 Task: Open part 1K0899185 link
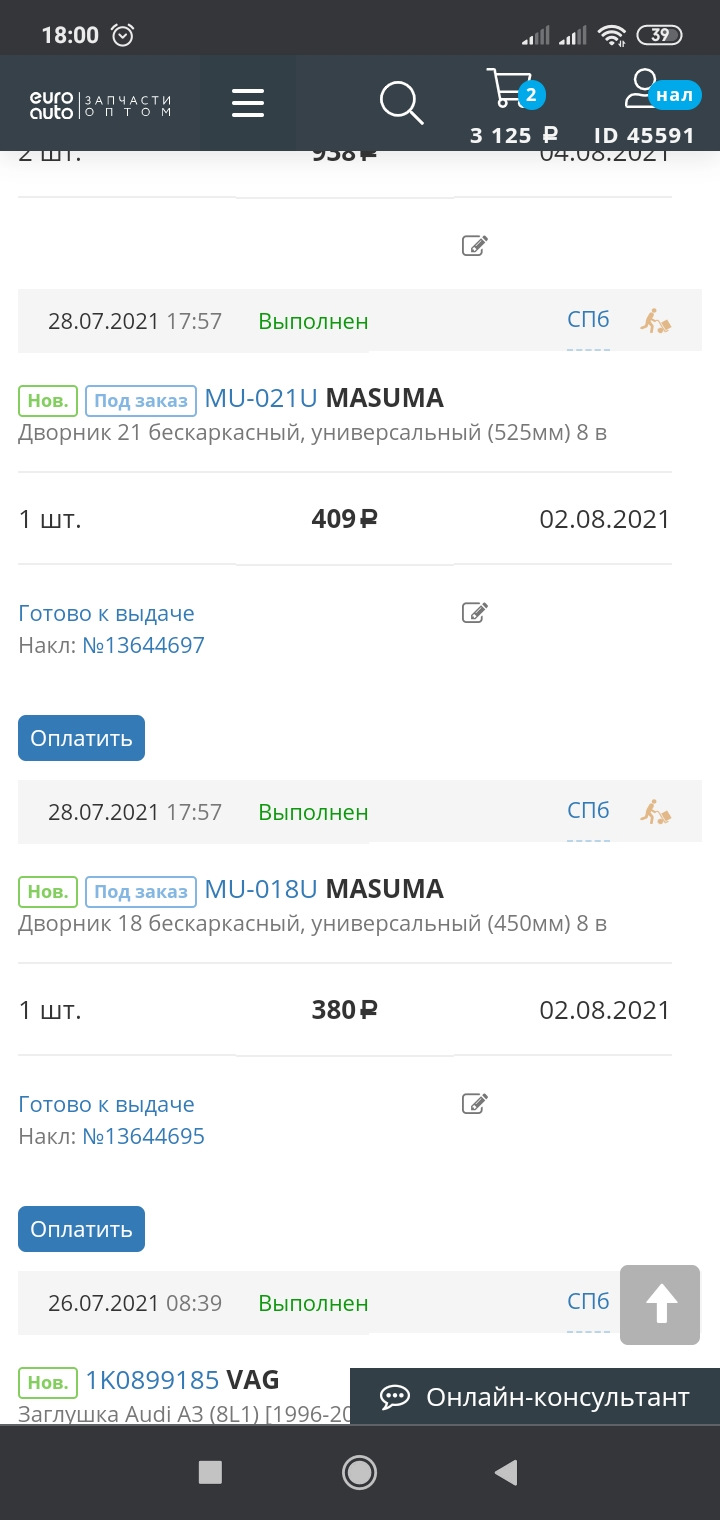coord(152,1380)
